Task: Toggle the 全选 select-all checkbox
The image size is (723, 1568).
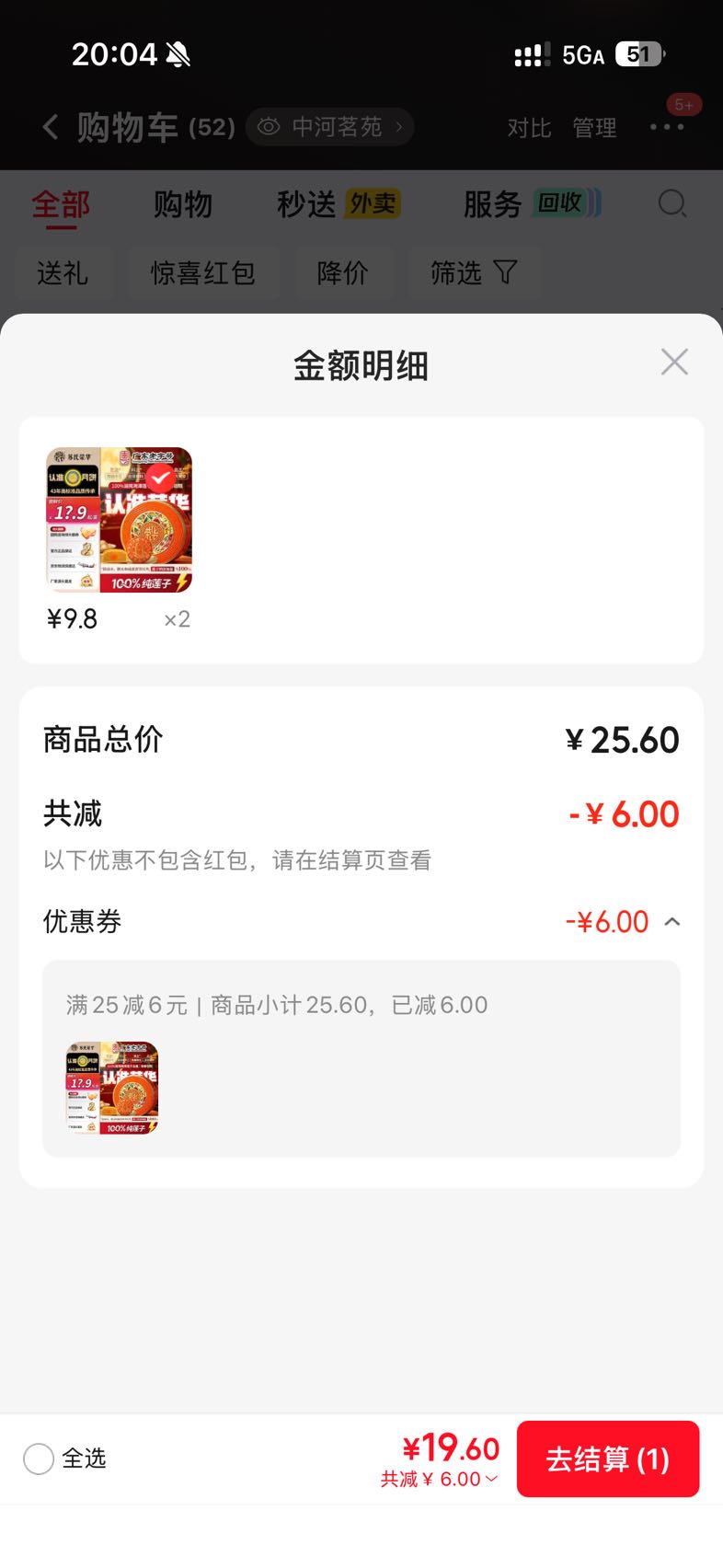Action: (x=39, y=1458)
